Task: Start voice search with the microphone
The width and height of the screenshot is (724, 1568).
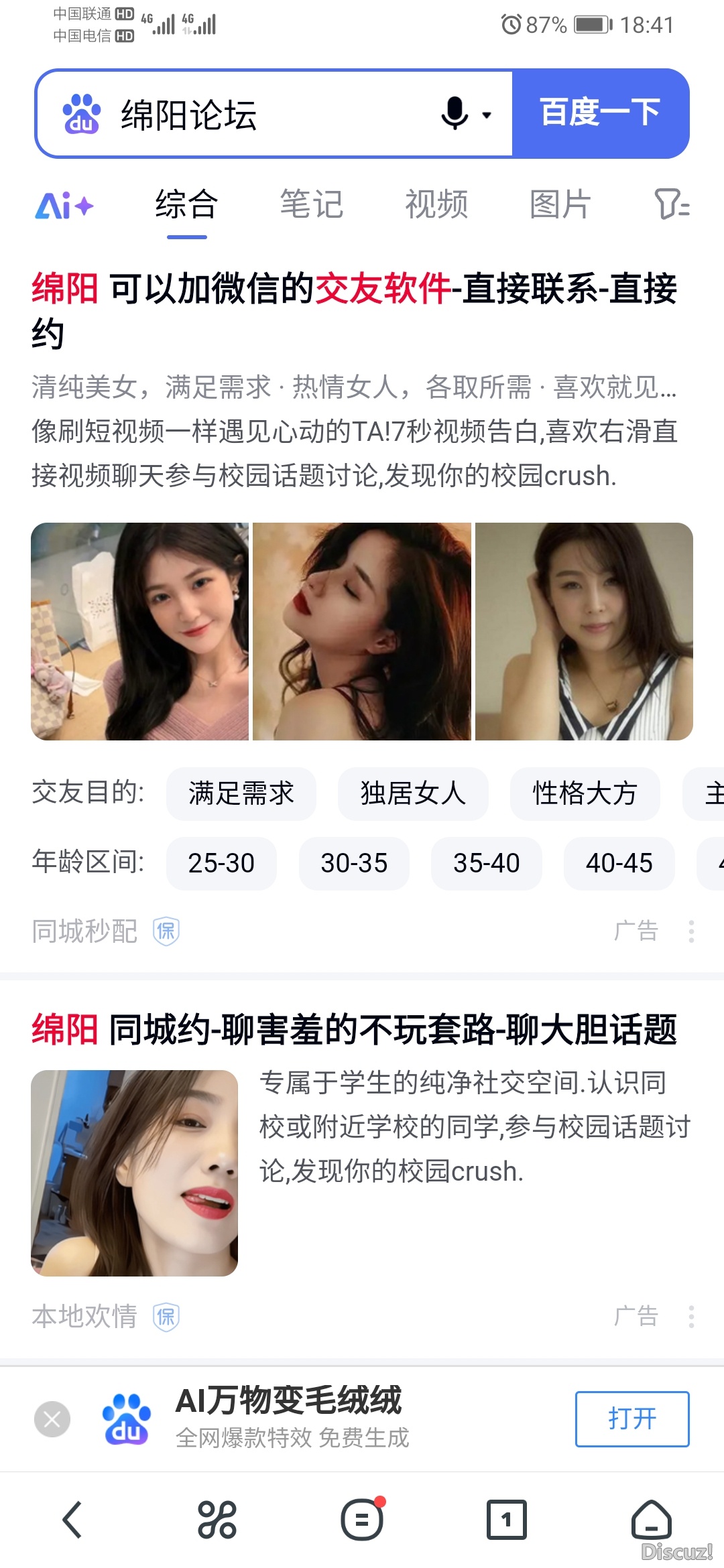Action: click(x=455, y=113)
